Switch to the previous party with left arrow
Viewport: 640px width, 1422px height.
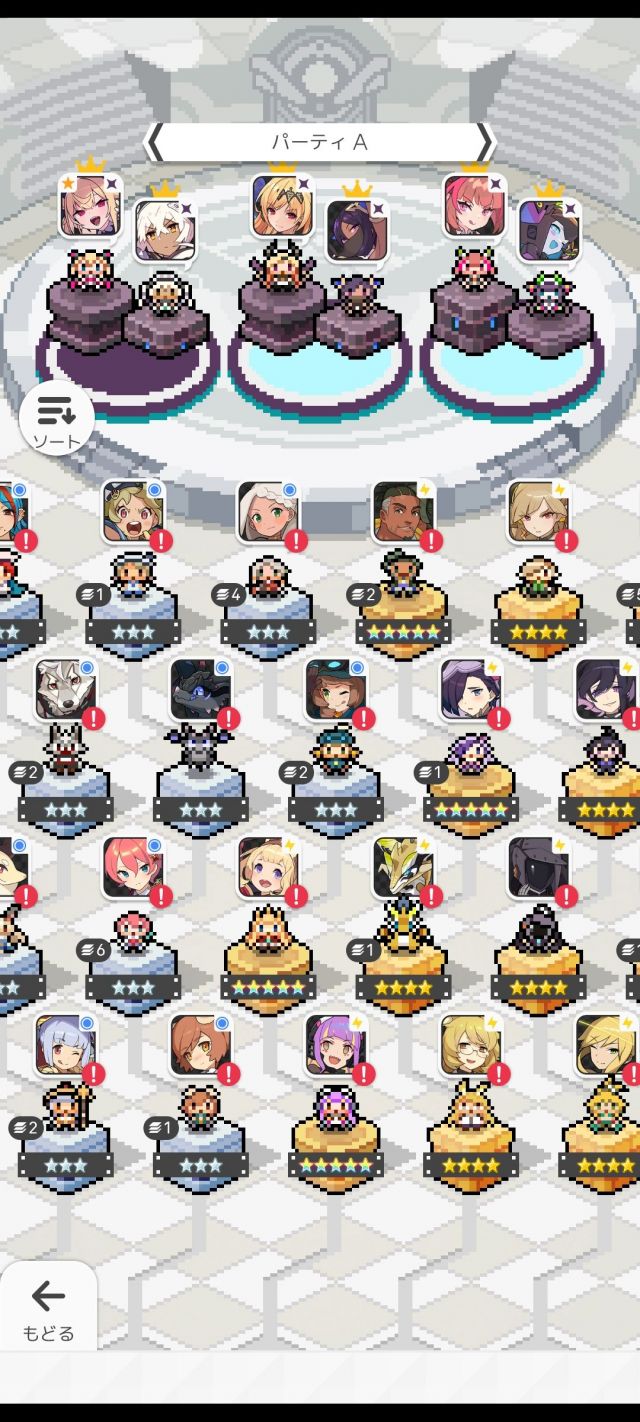[x=155, y=142]
